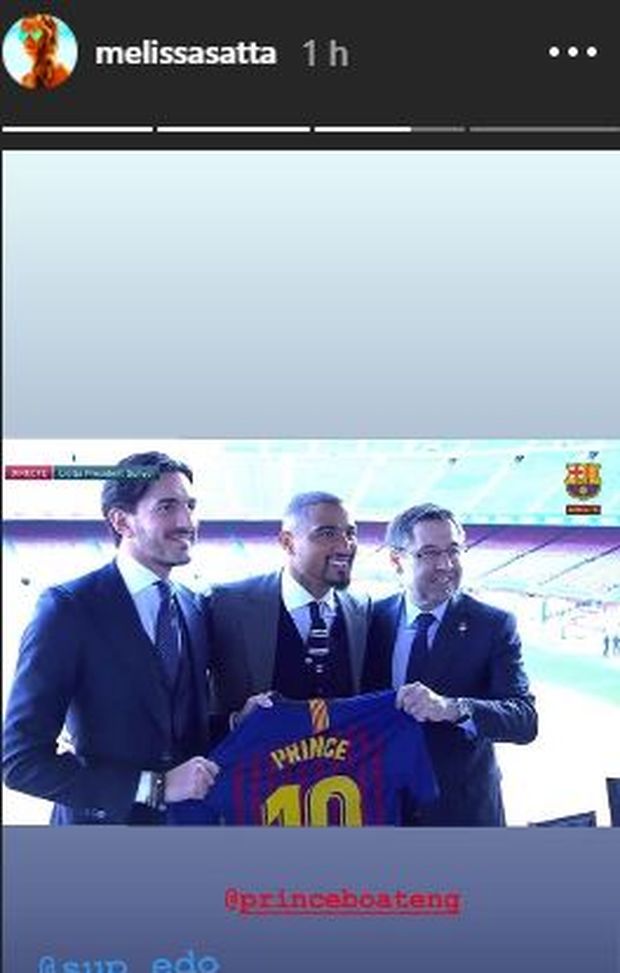Open the three-dot story options menu
Viewport: 620px width, 973px height.
[x=572, y=52]
